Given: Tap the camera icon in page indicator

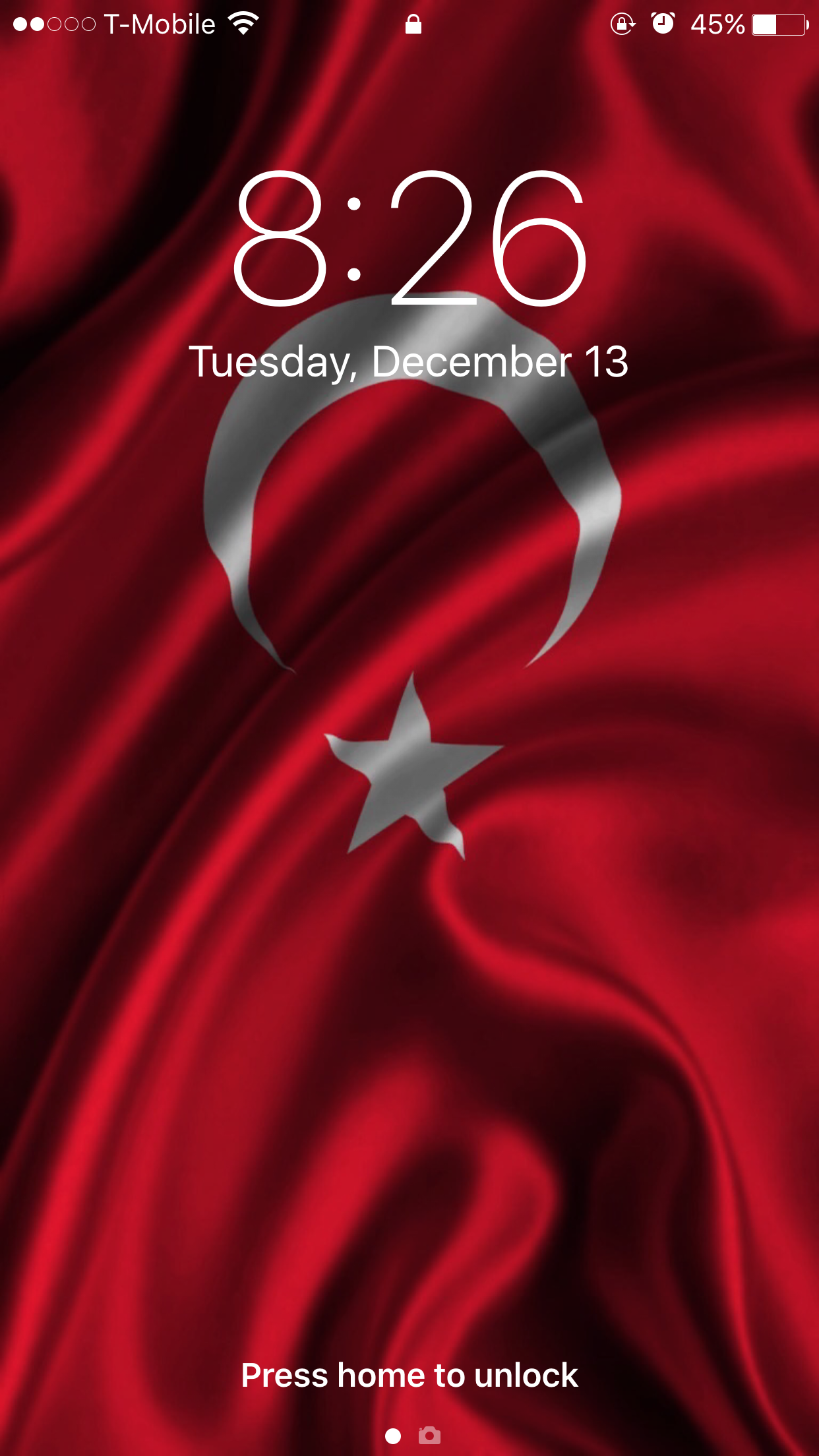Looking at the screenshot, I should coord(429,1436).
